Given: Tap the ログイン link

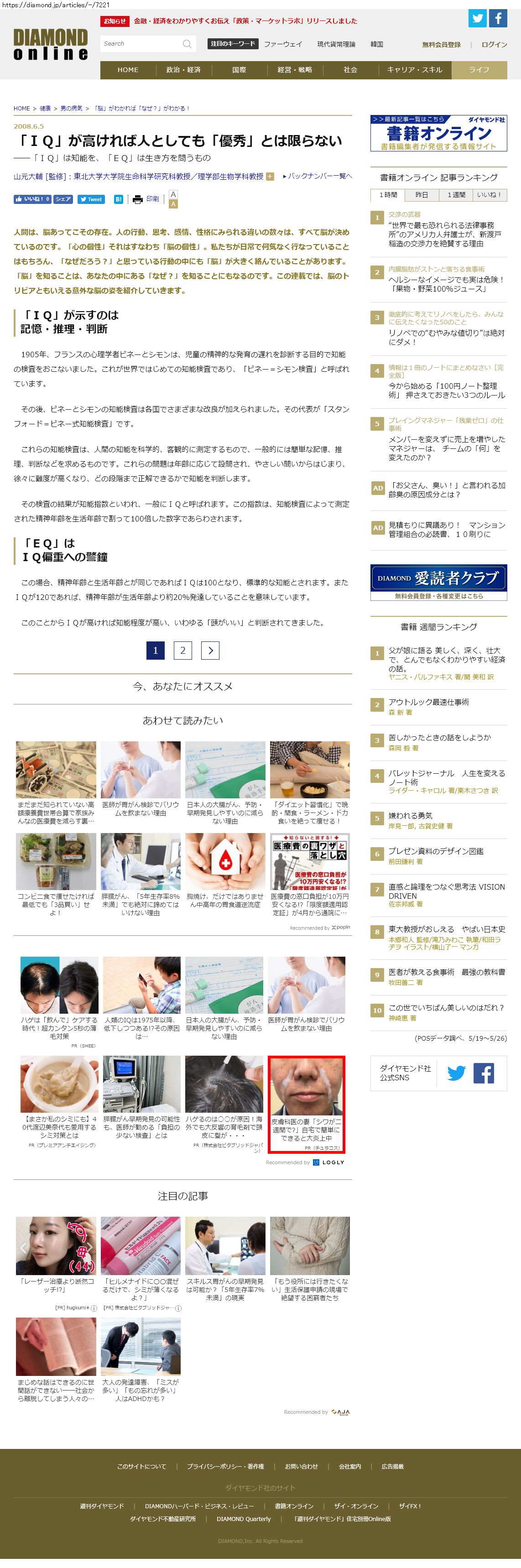Looking at the screenshot, I should coord(494,45).
